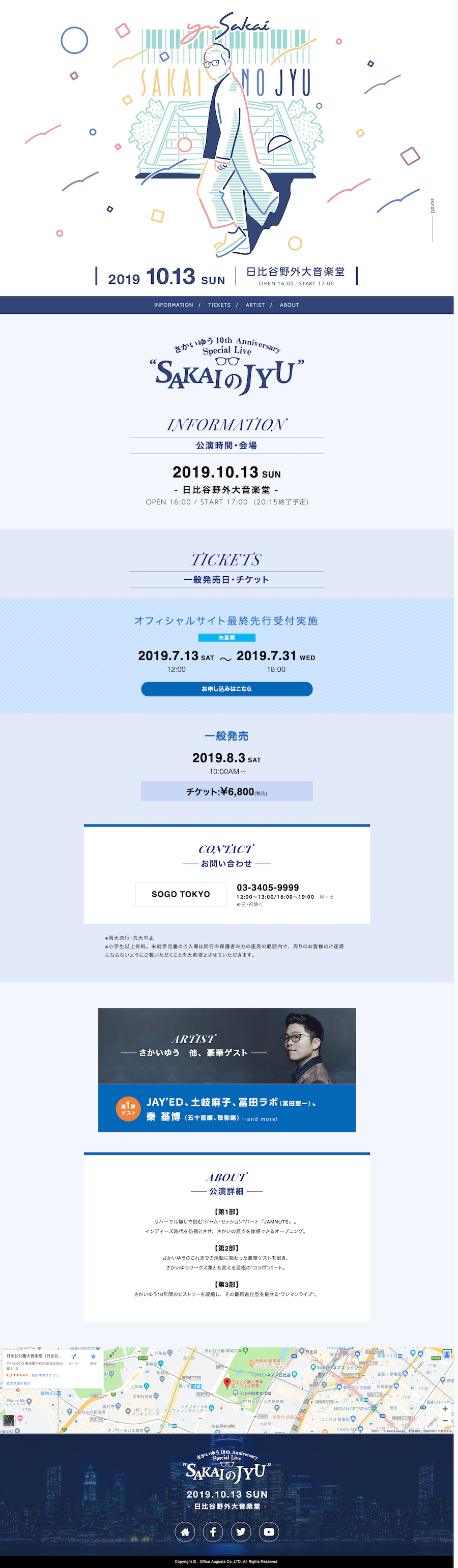Viewport: 458px width, 1568px height.
Task: Open the YouTube icon in footer
Action: coord(269,1531)
